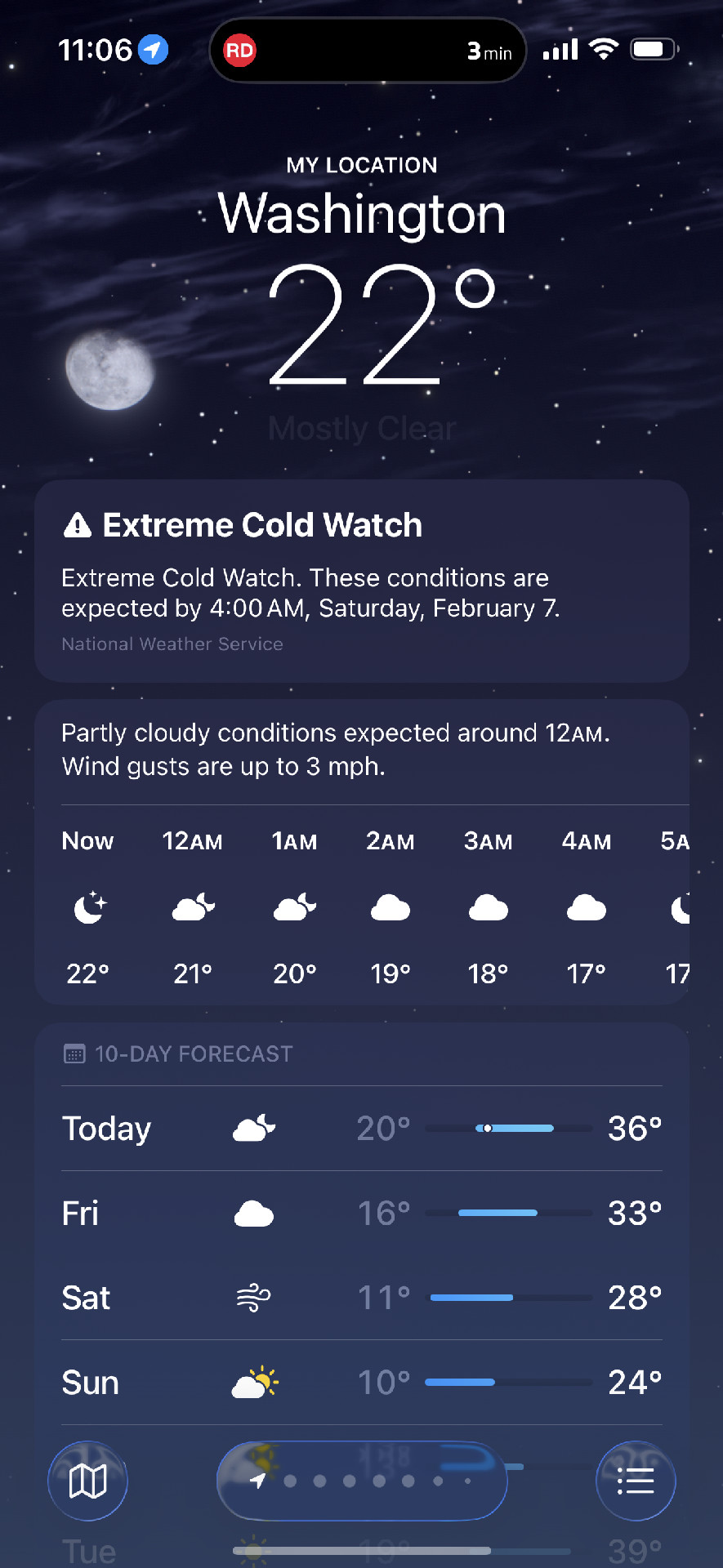Tap the location page indicator dots
Screen dimensions: 723x1568
362,1481
